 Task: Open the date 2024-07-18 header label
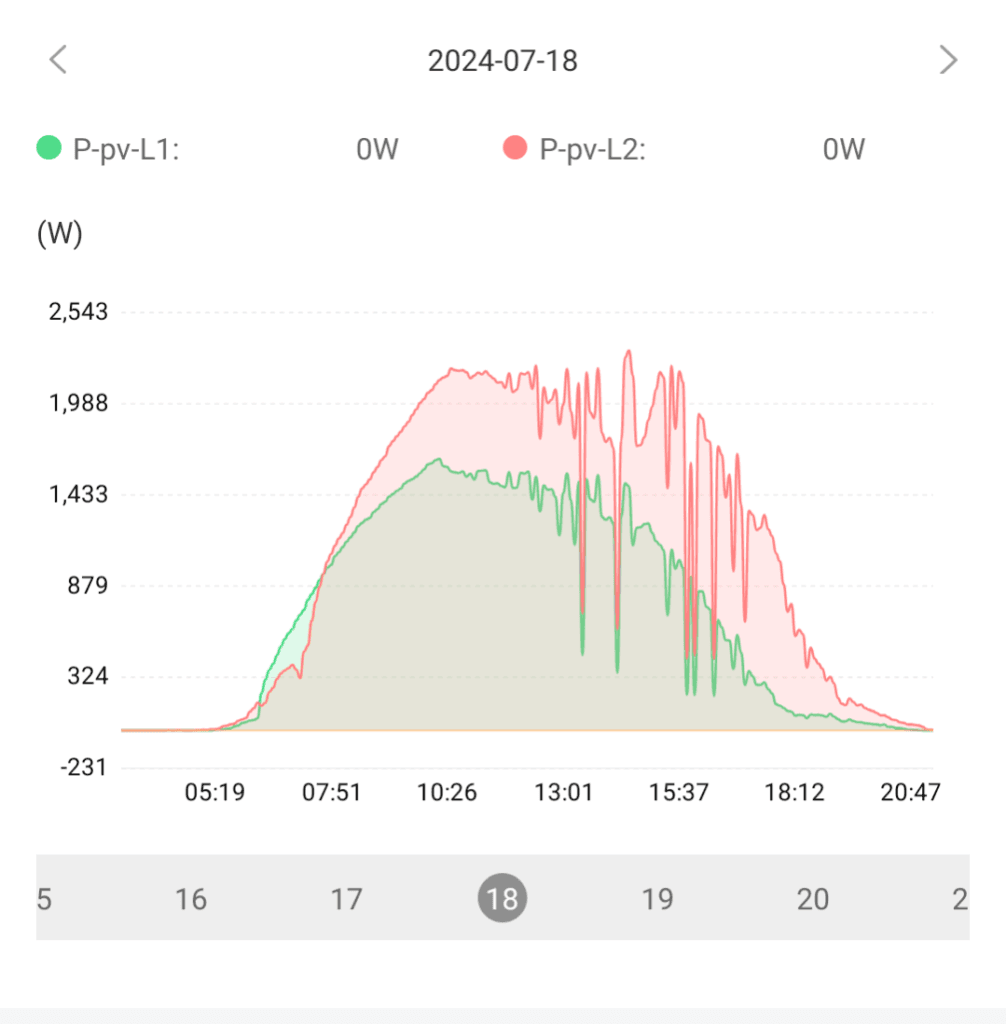(503, 60)
